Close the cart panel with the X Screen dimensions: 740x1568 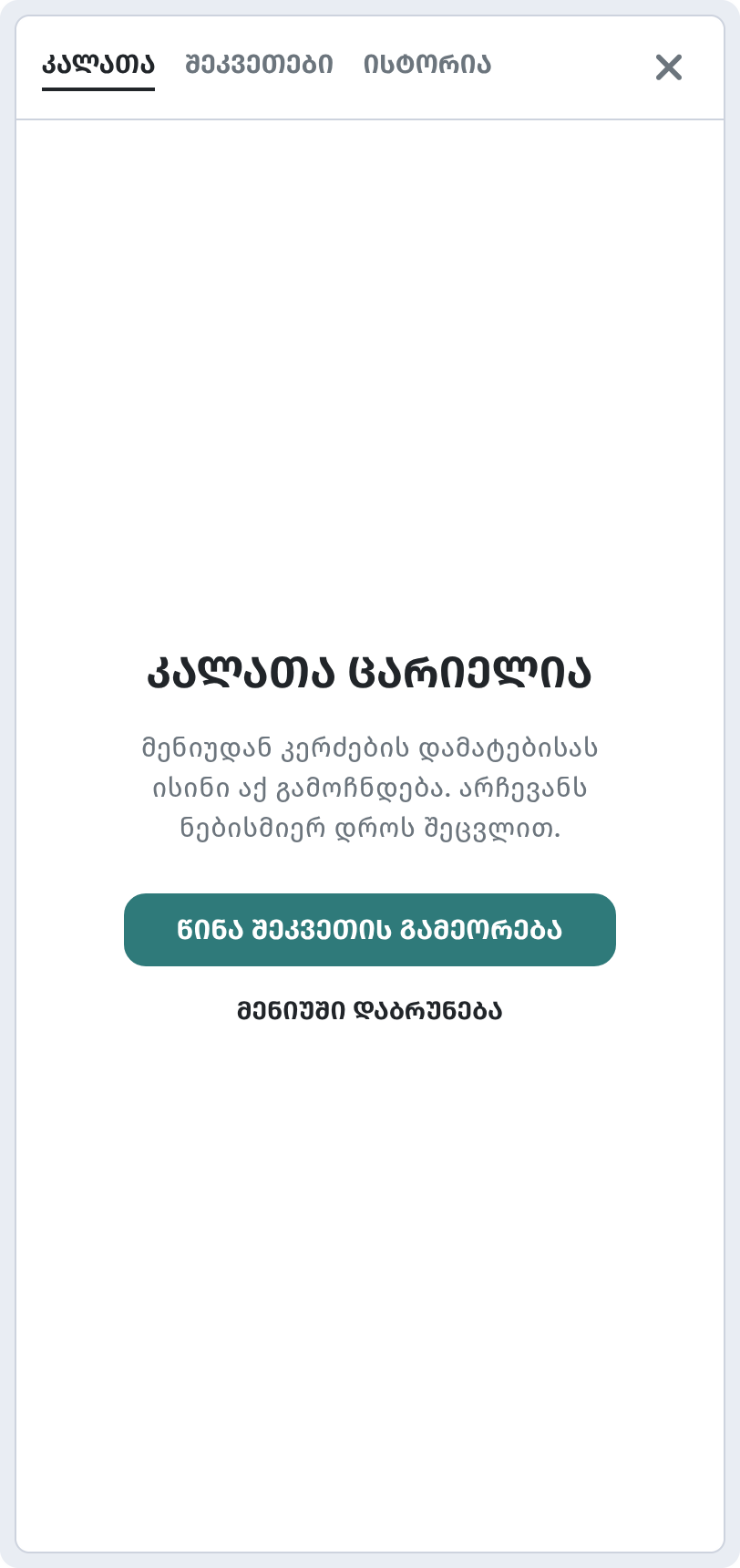[669, 67]
